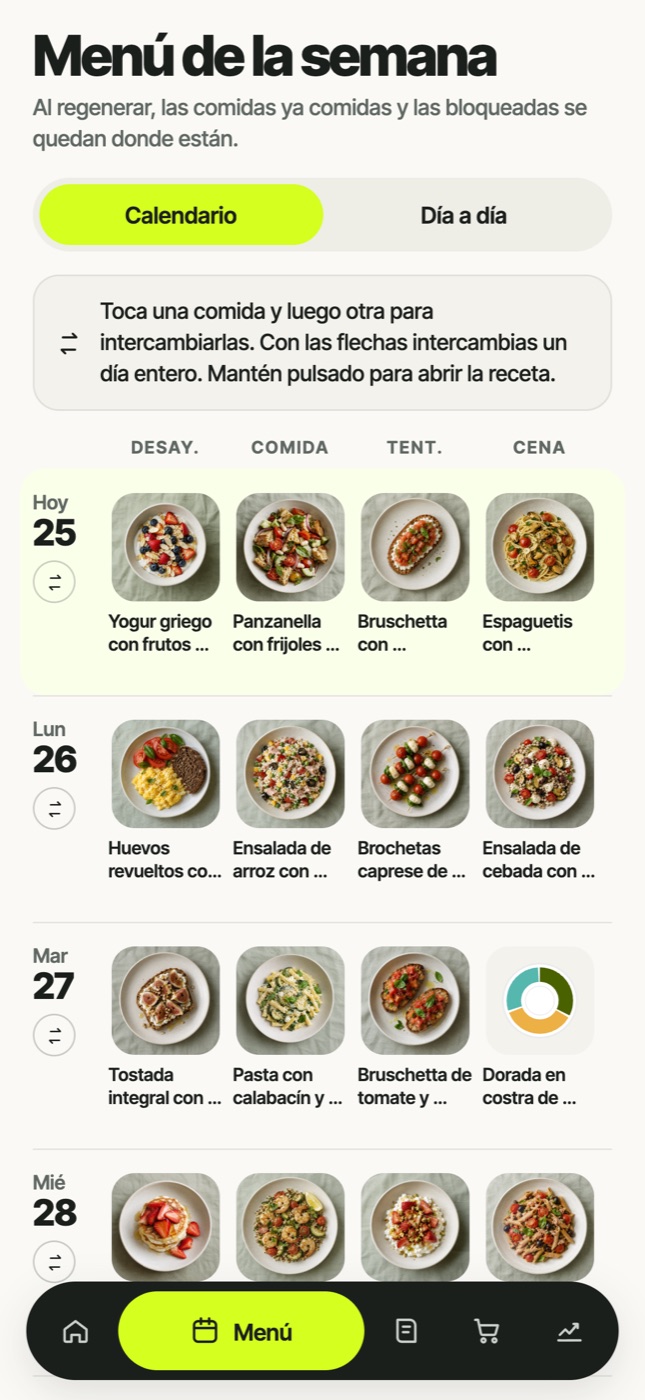Select the Yogur griego con frutos meal
Viewport: 645px width, 1400px height.
(165, 575)
